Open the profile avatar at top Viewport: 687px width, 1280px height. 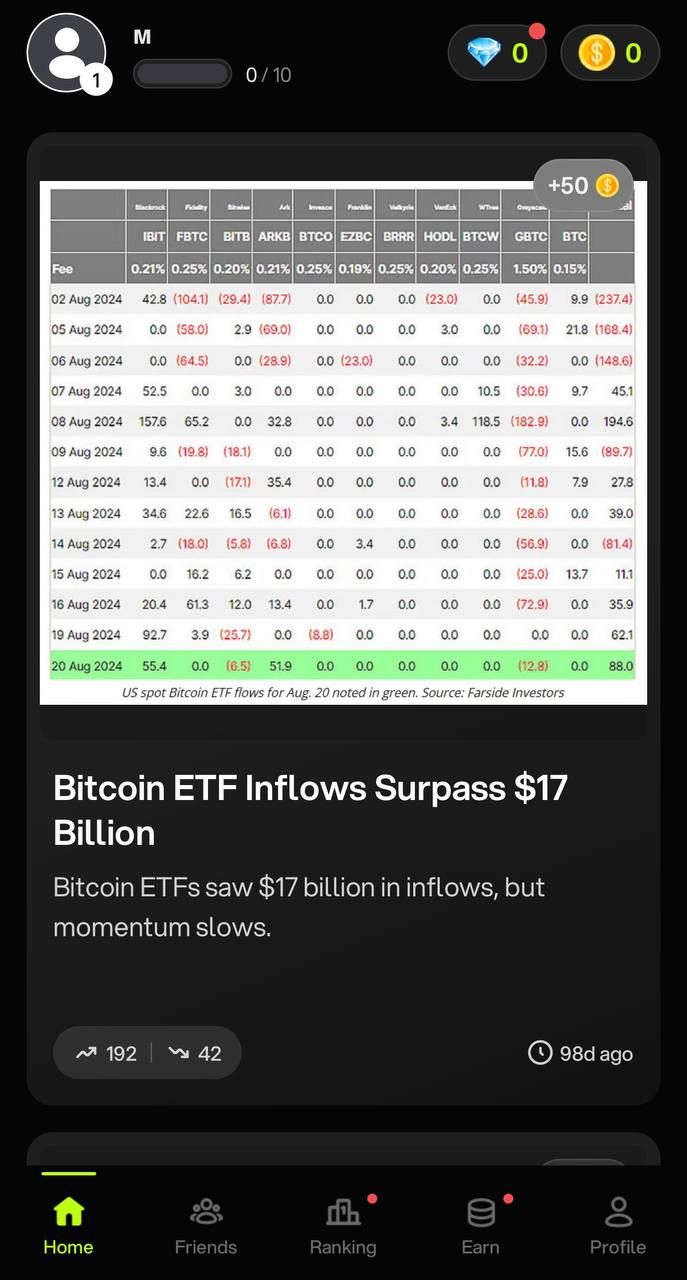(x=66, y=52)
